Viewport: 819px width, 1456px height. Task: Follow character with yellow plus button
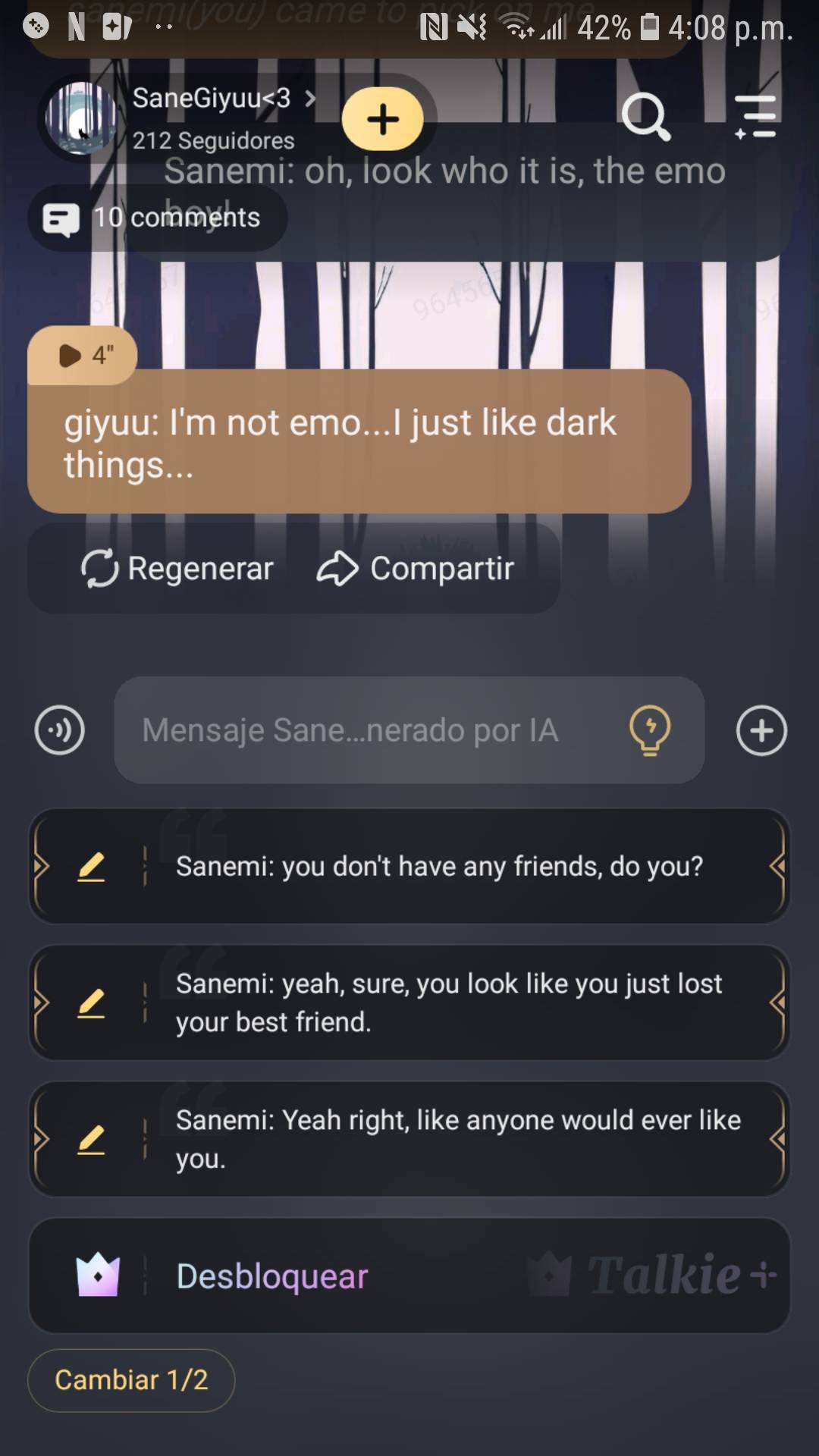coord(383,119)
